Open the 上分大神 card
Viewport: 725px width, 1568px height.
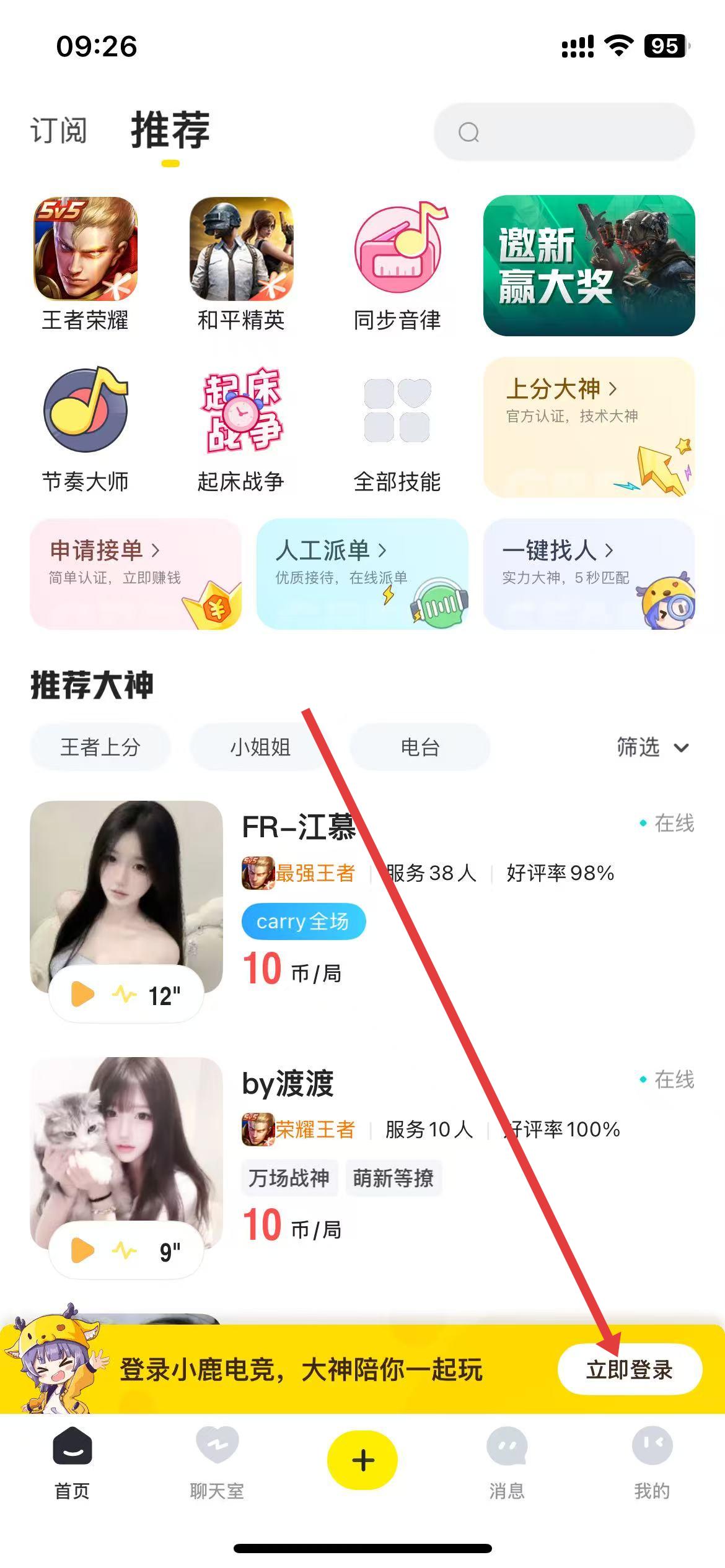[589, 427]
